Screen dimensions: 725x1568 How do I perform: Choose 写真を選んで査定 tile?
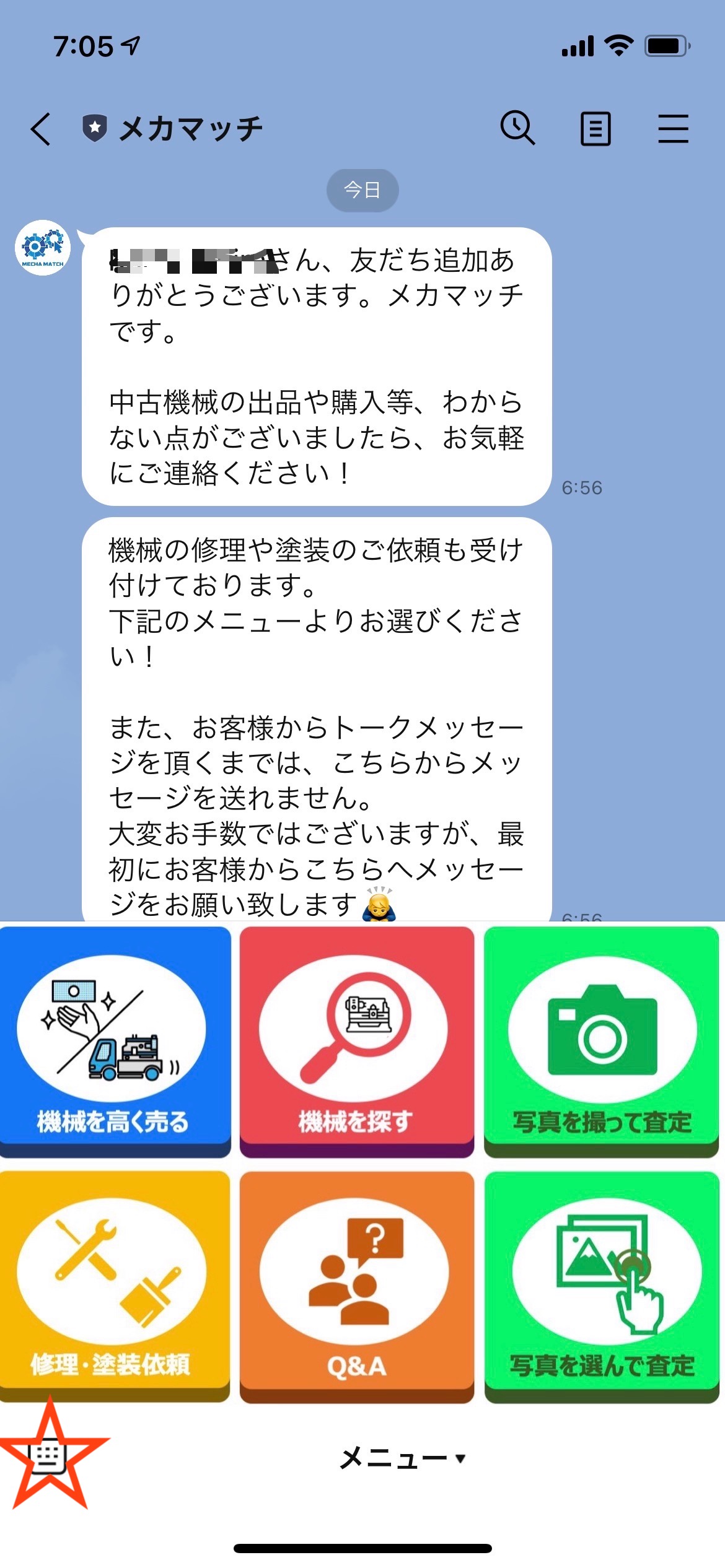coord(601,1284)
